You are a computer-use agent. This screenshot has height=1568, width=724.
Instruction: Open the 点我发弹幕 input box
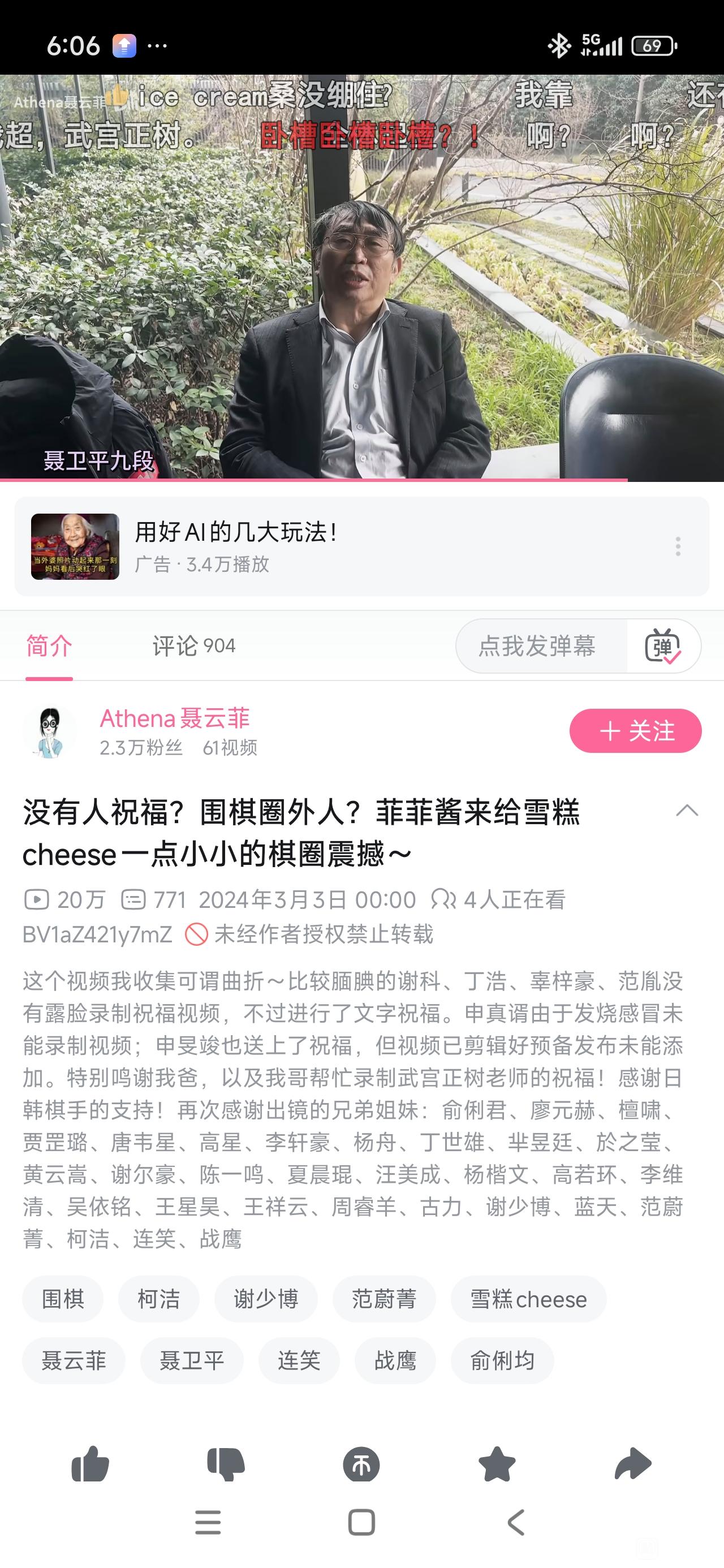(537, 646)
